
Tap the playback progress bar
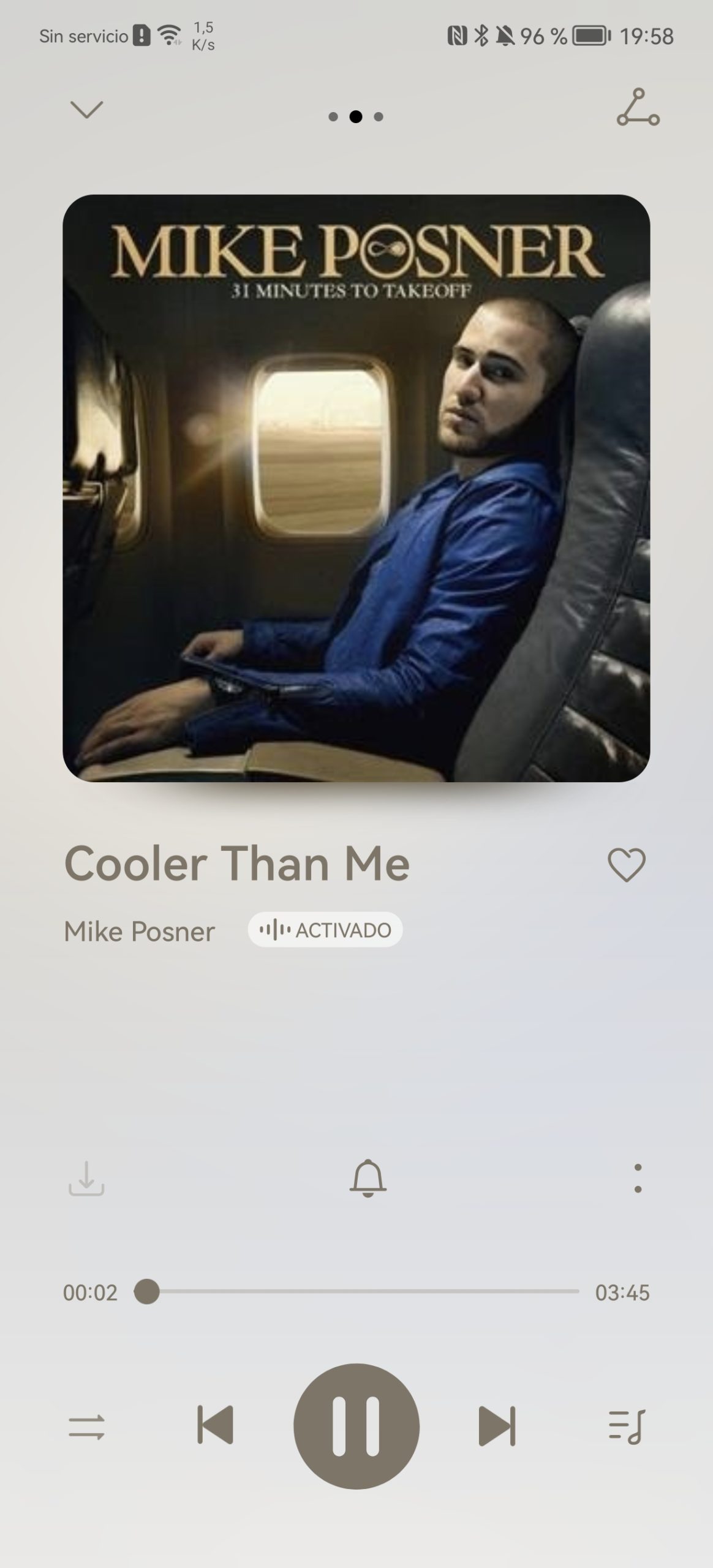click(x=356, y=1292)
